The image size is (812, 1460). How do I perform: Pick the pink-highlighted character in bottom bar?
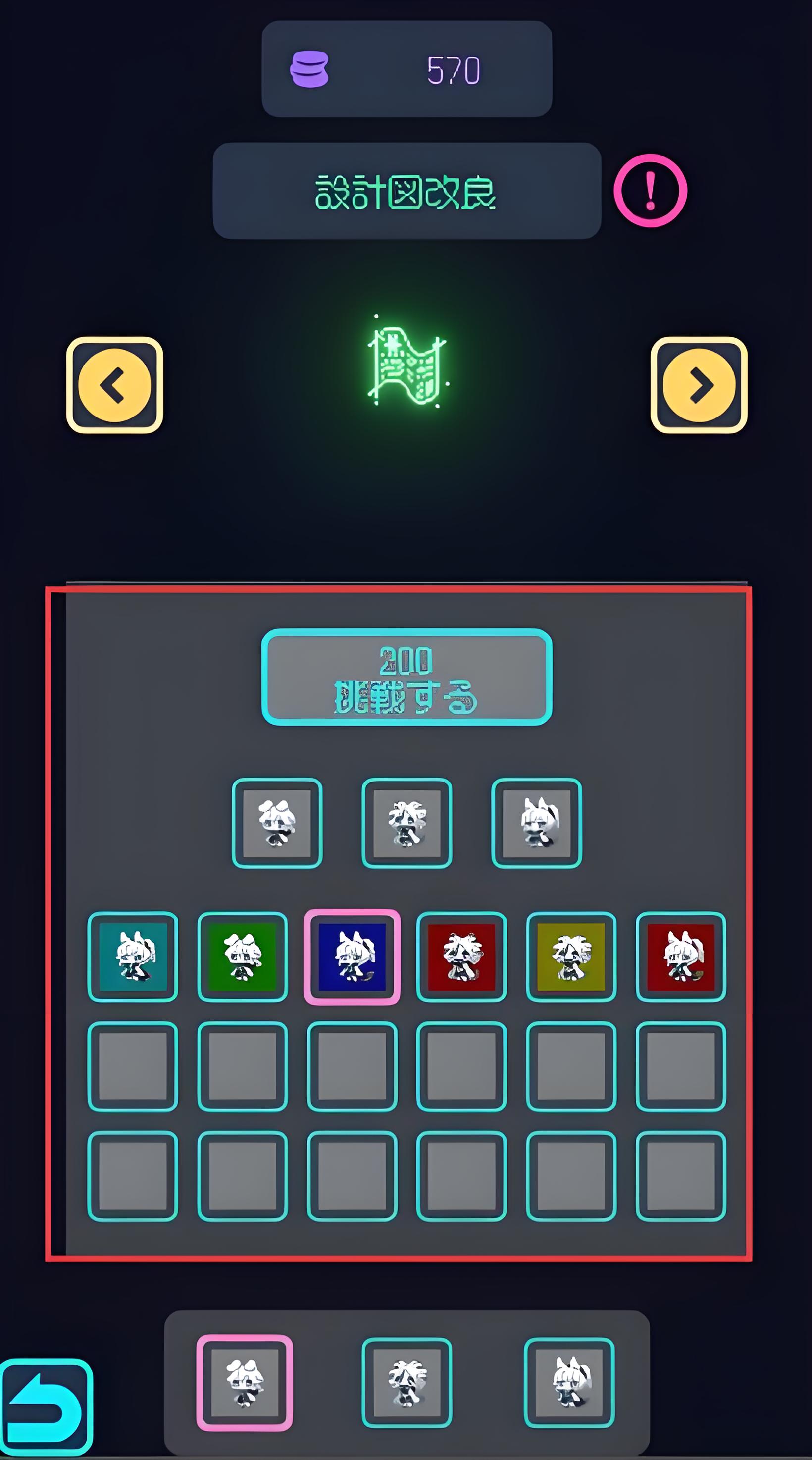pyautogui.click(x=244, y=1382)
